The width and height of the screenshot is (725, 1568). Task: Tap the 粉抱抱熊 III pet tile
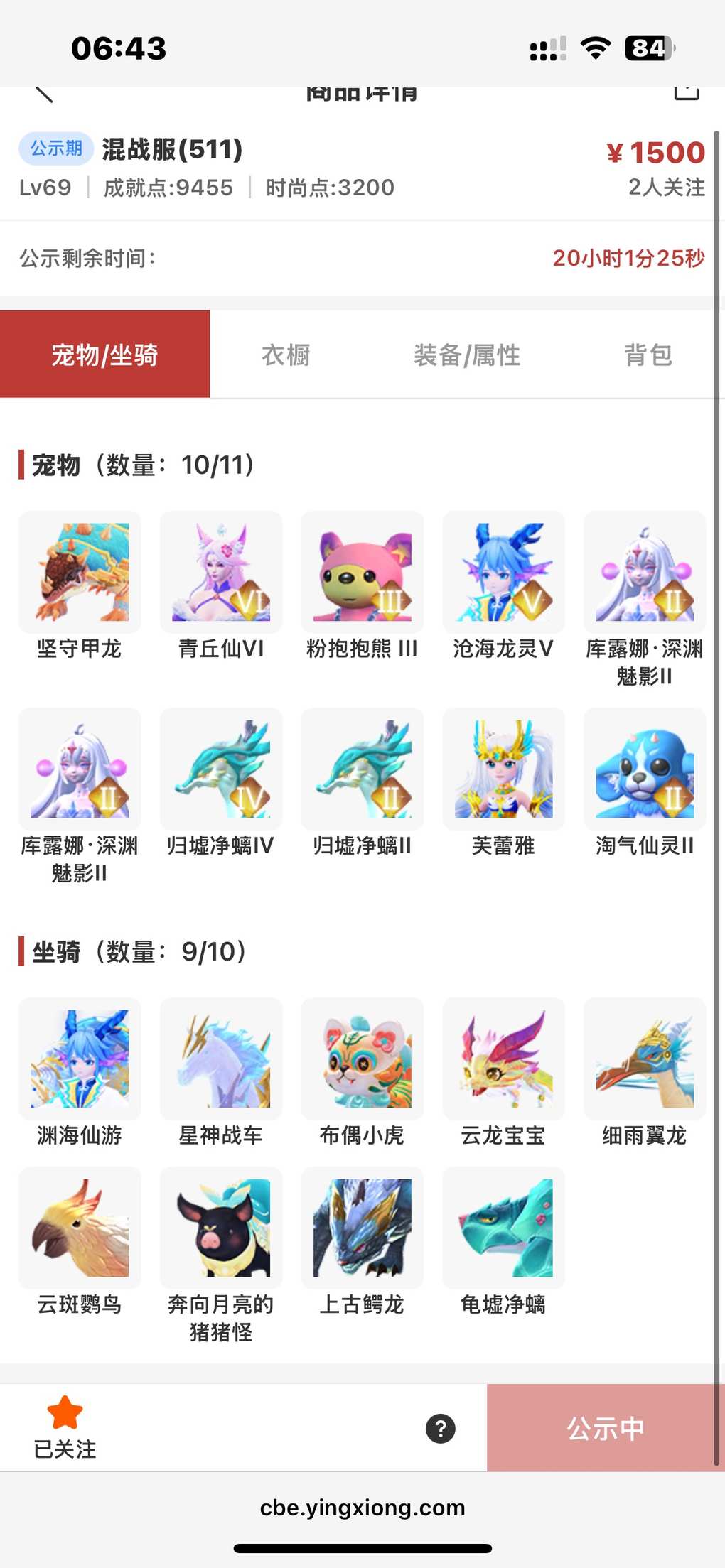362,573
